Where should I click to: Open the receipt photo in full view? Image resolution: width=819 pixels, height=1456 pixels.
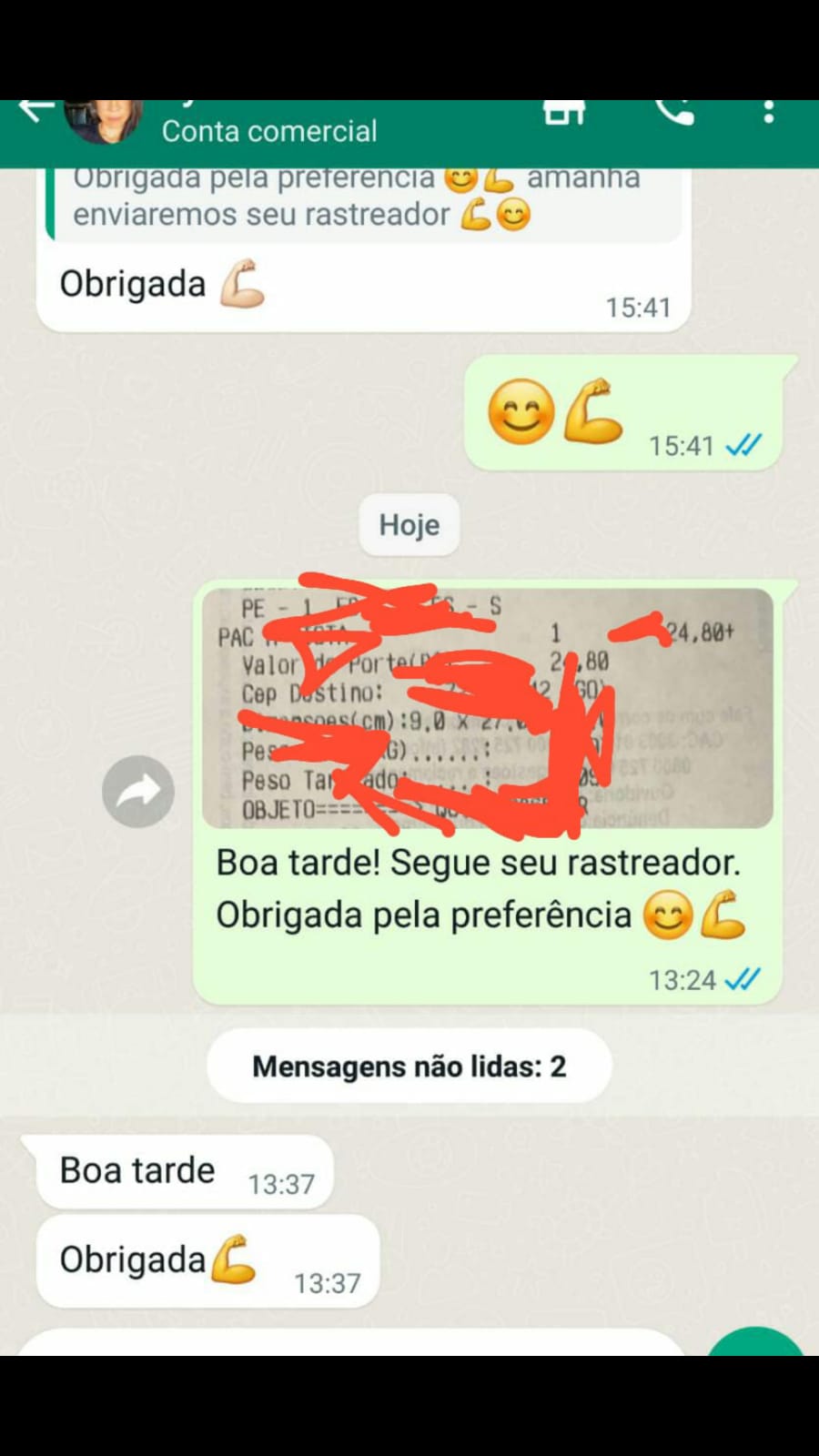pyautogui.click(x=487, y=708)
